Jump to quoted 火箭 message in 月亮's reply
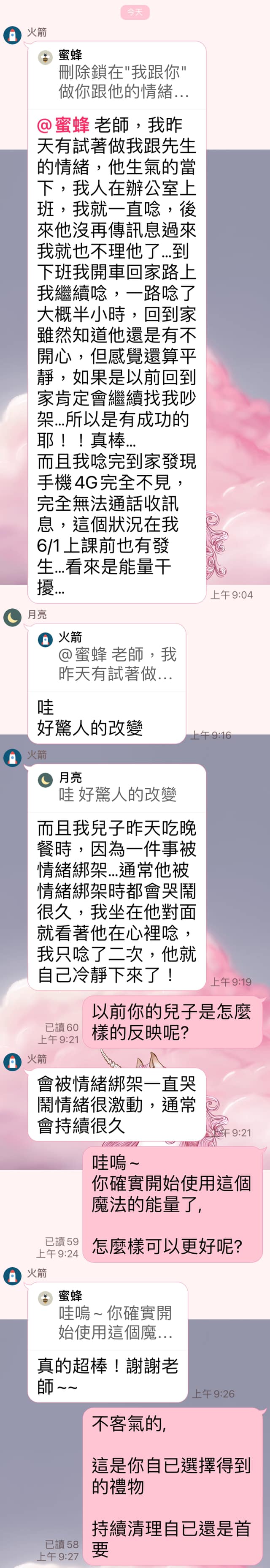 click(107, 656)
